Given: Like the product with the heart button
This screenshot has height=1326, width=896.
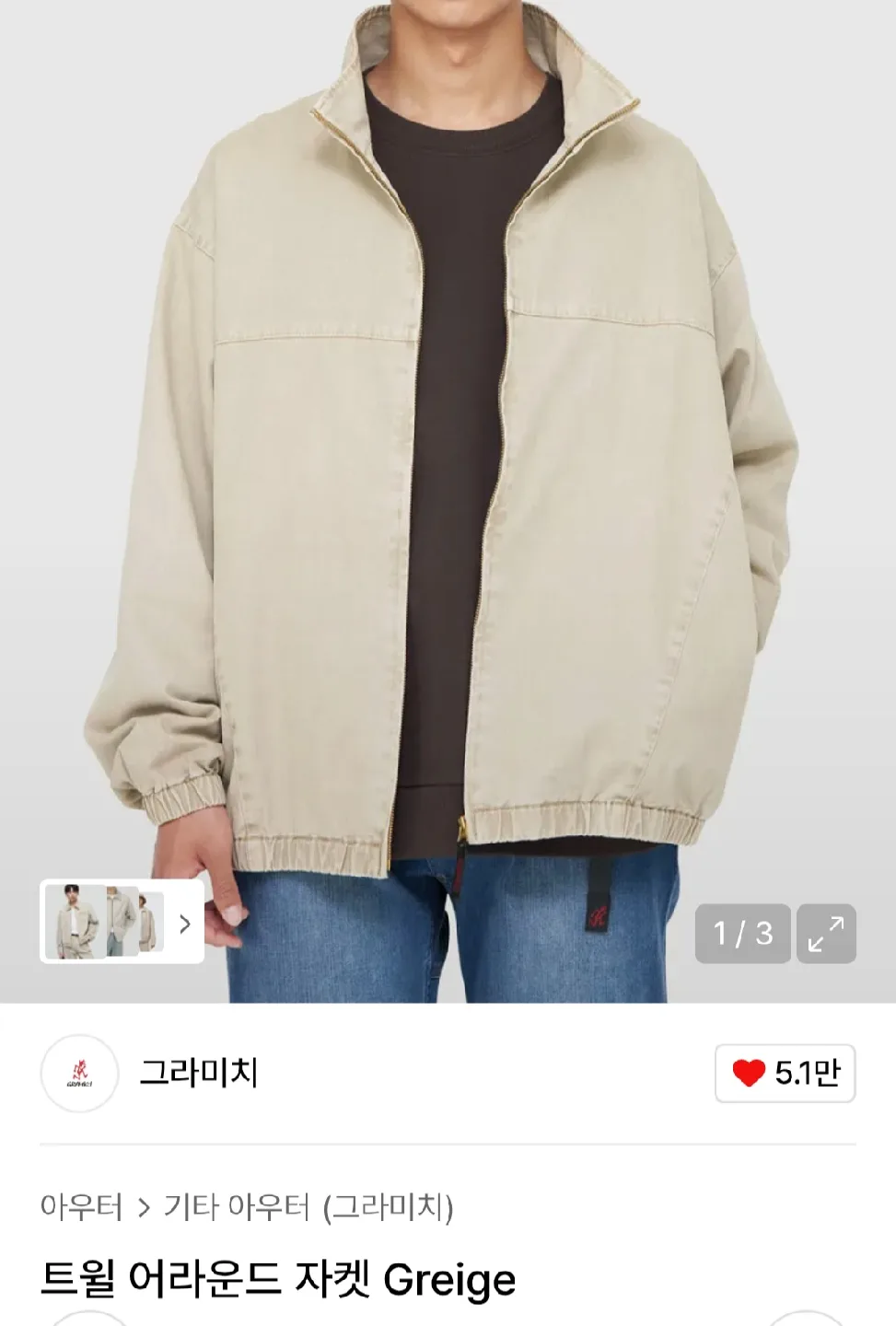Looking at the screenshot, I should click(785, 1073).
